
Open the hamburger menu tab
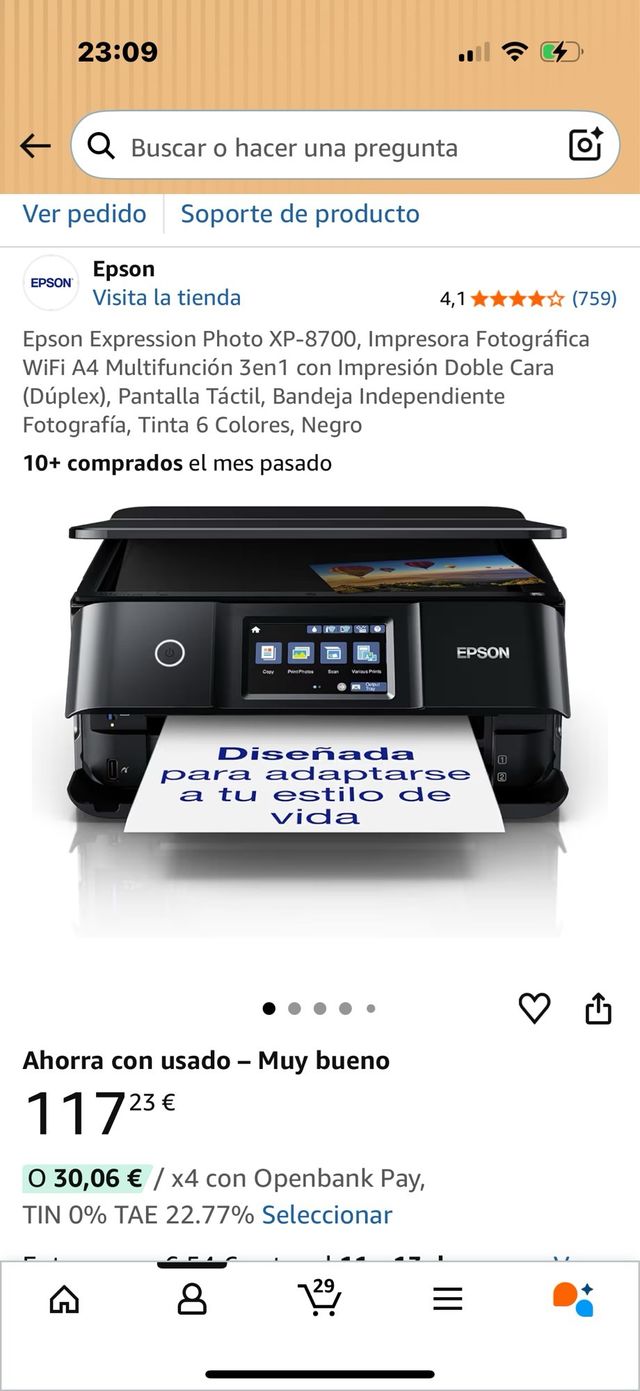coord(447,1299)
